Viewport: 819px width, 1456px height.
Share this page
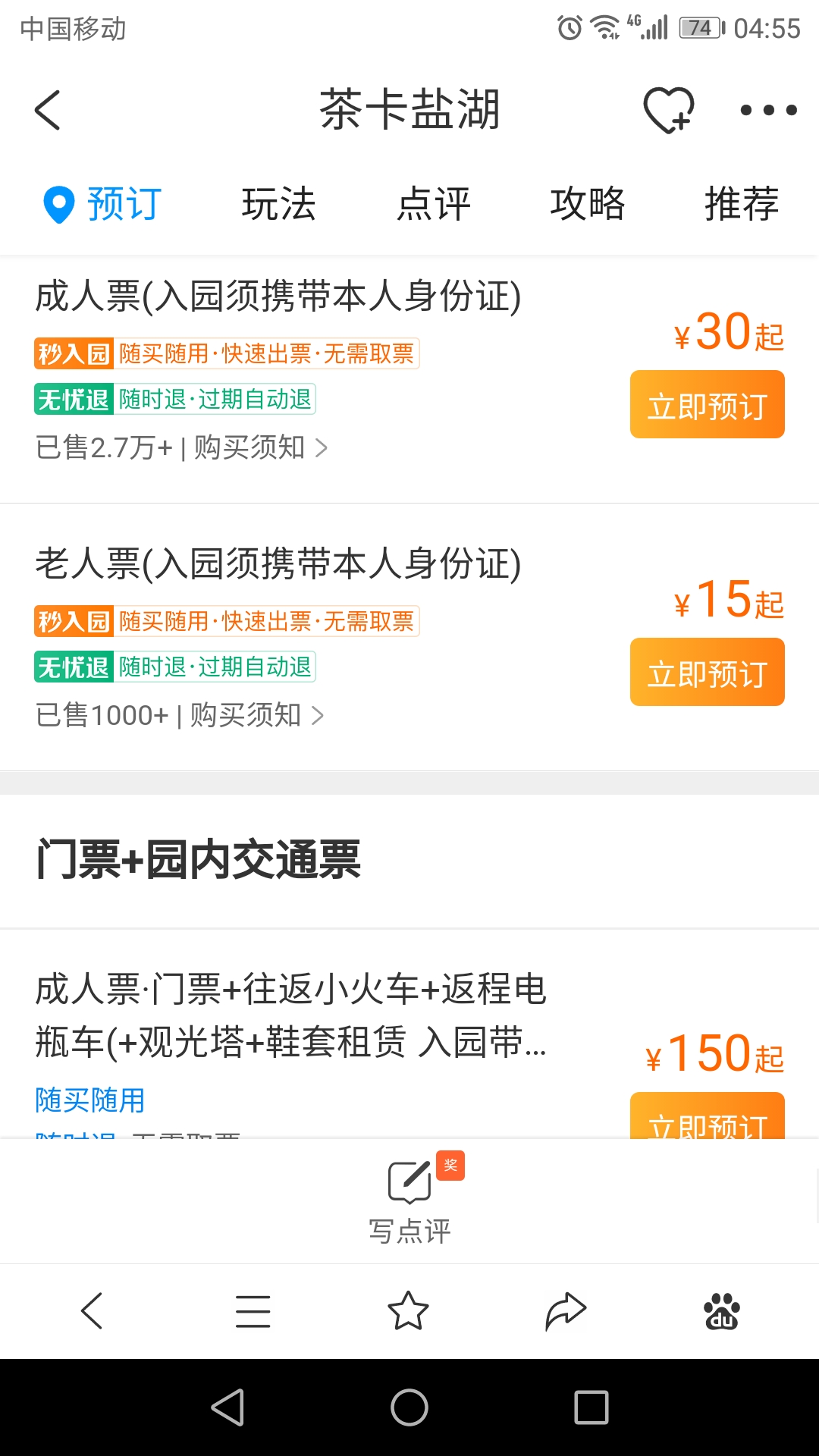[566, 1311]
